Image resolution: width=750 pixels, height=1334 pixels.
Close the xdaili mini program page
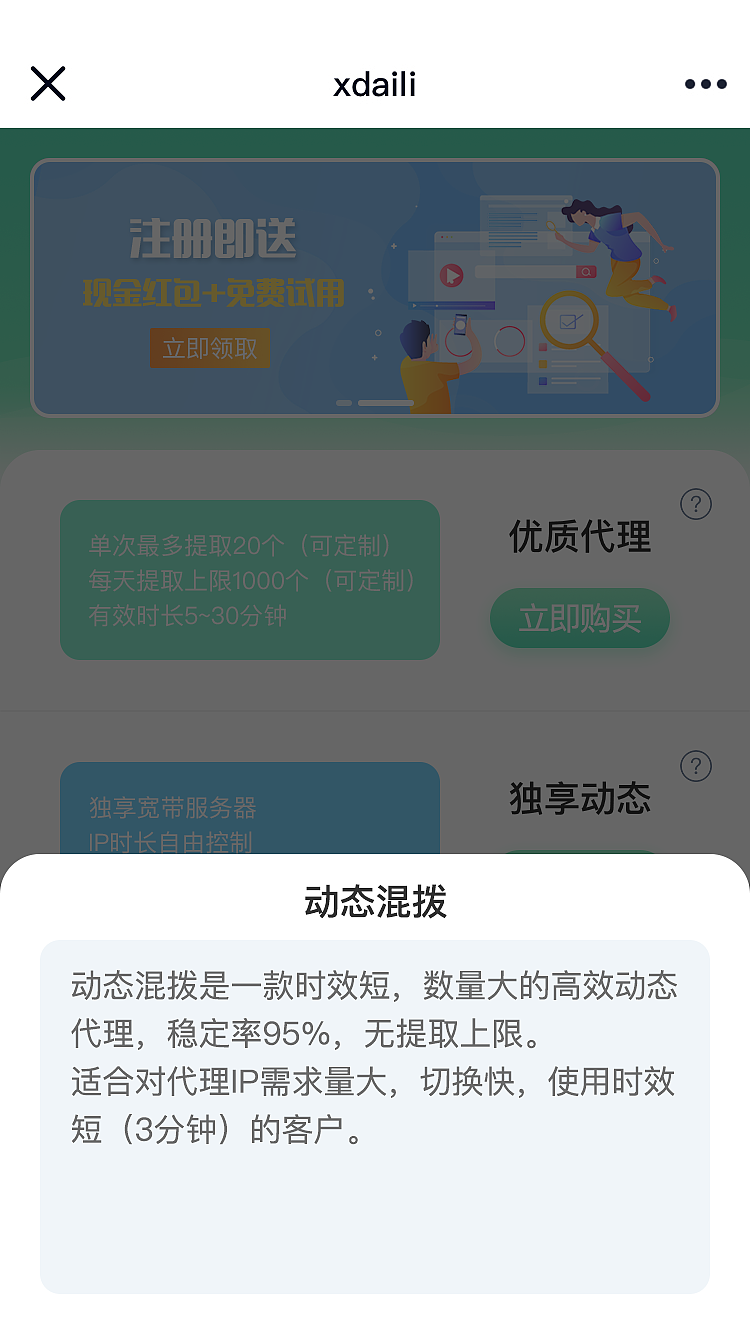[47, 84]
